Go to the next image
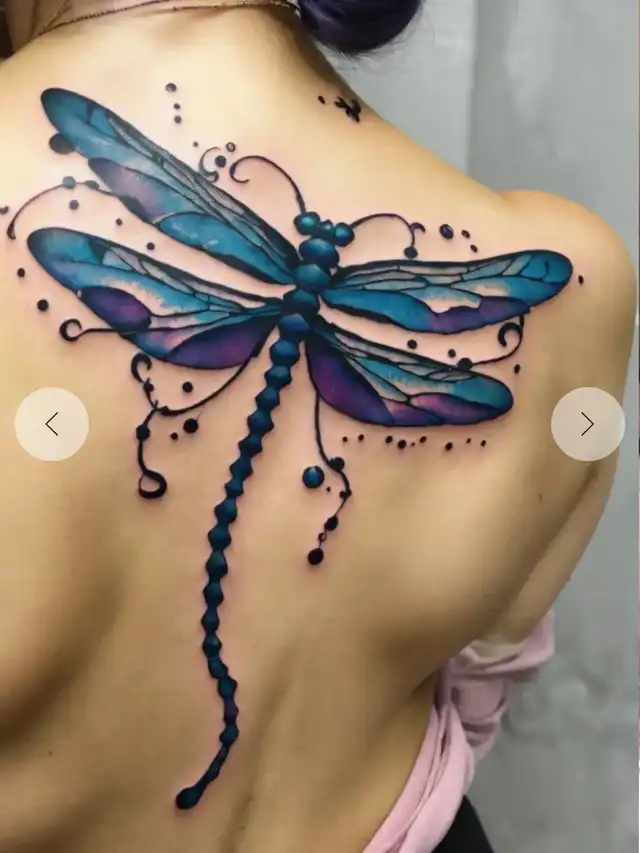 click(587, 424)
